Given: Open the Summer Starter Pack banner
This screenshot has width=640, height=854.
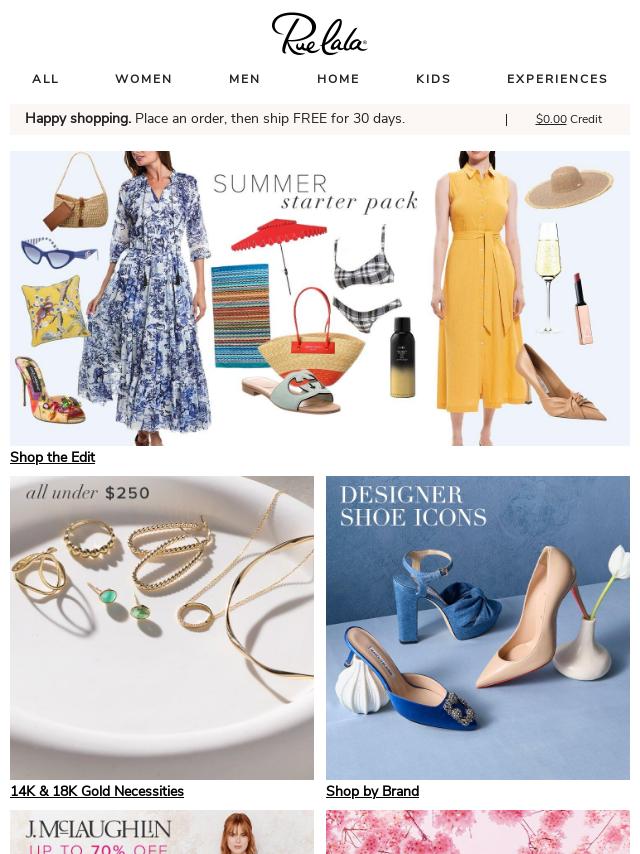Looking at the screenshot, I should (x=320, y=298).
